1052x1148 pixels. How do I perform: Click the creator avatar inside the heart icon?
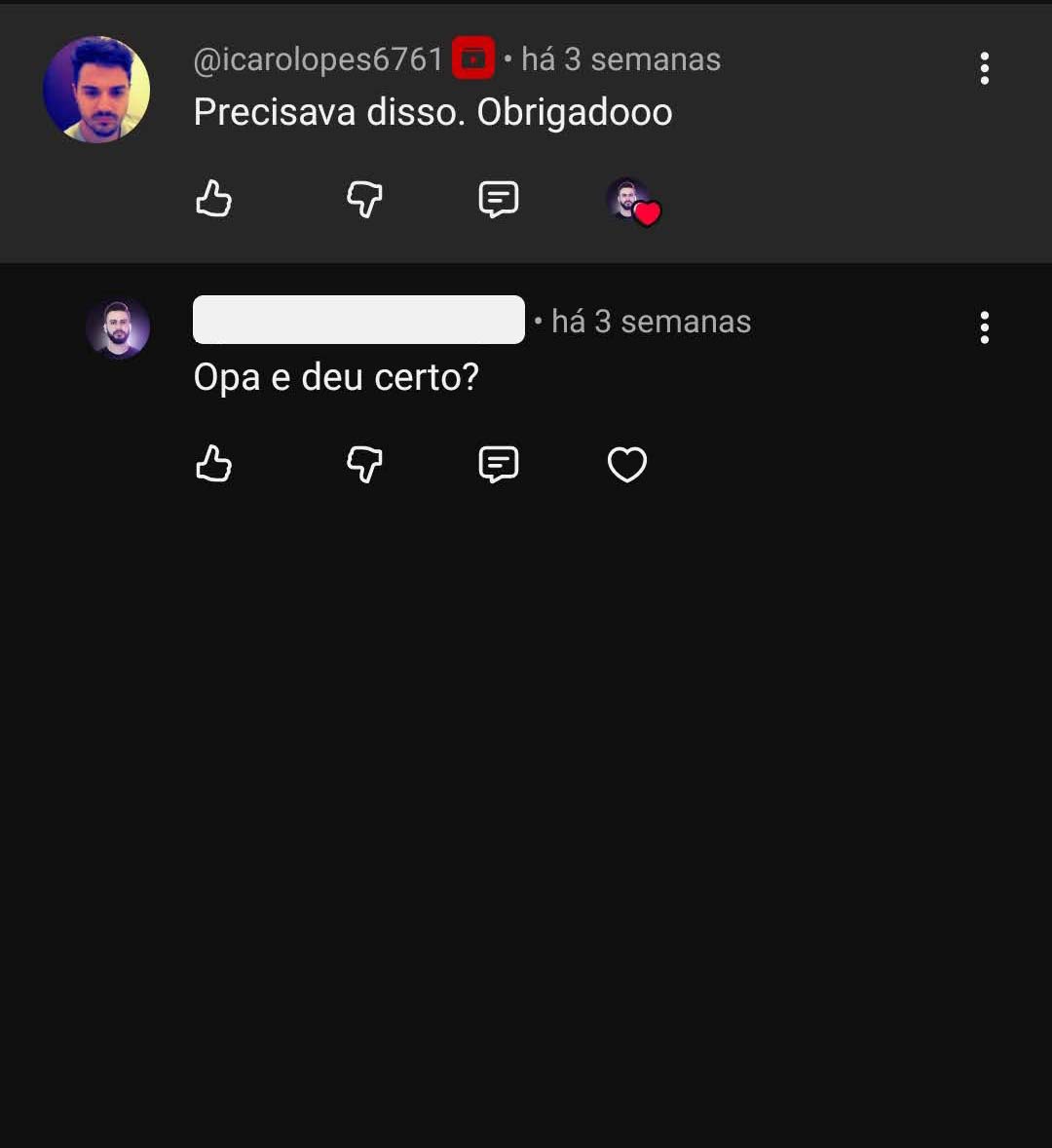626,197
